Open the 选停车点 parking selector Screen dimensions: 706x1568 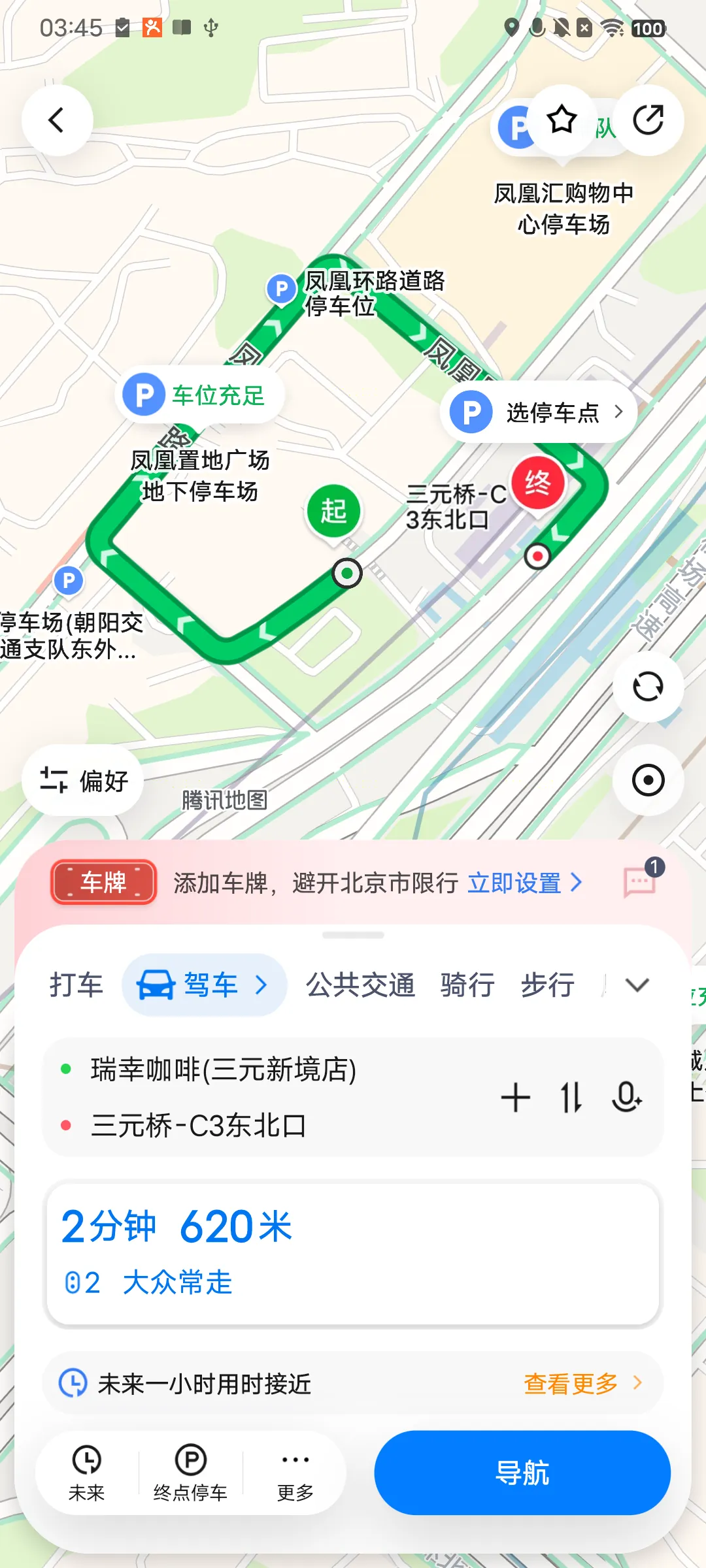537,412
